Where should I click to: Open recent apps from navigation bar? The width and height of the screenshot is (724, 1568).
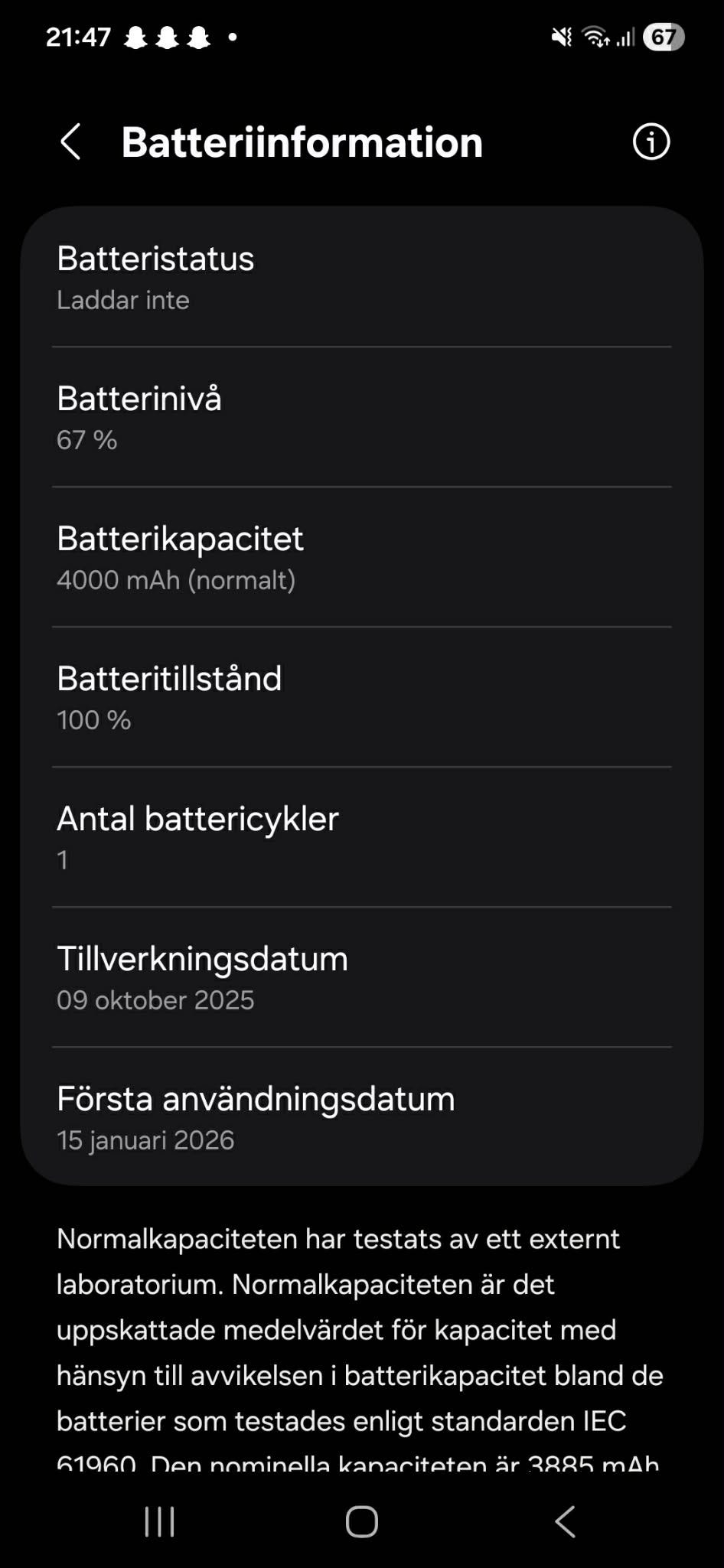[160, 1521]
